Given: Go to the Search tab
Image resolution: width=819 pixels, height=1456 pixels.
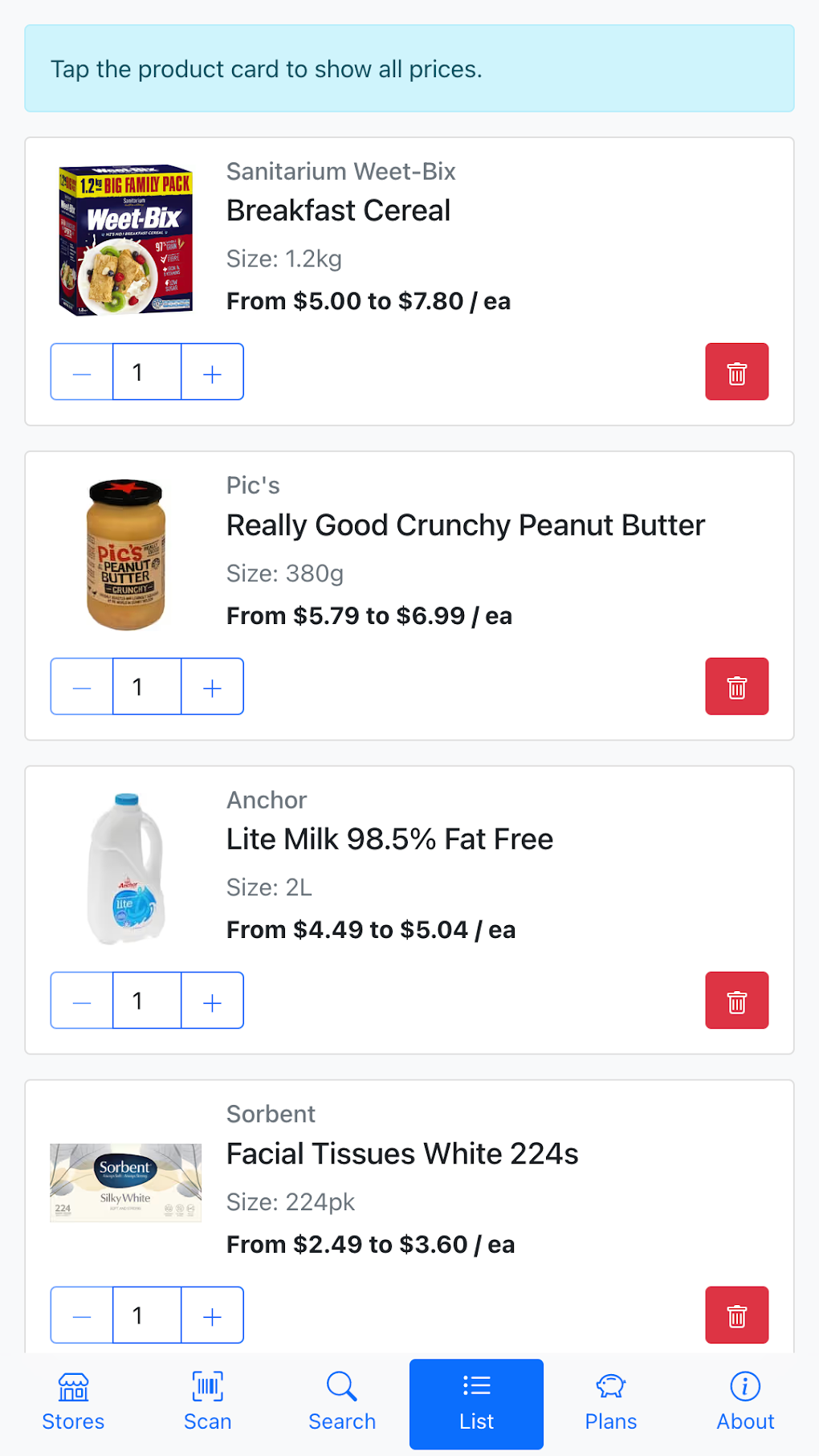Looking at the screenshot, I should tap(342, 1403).
